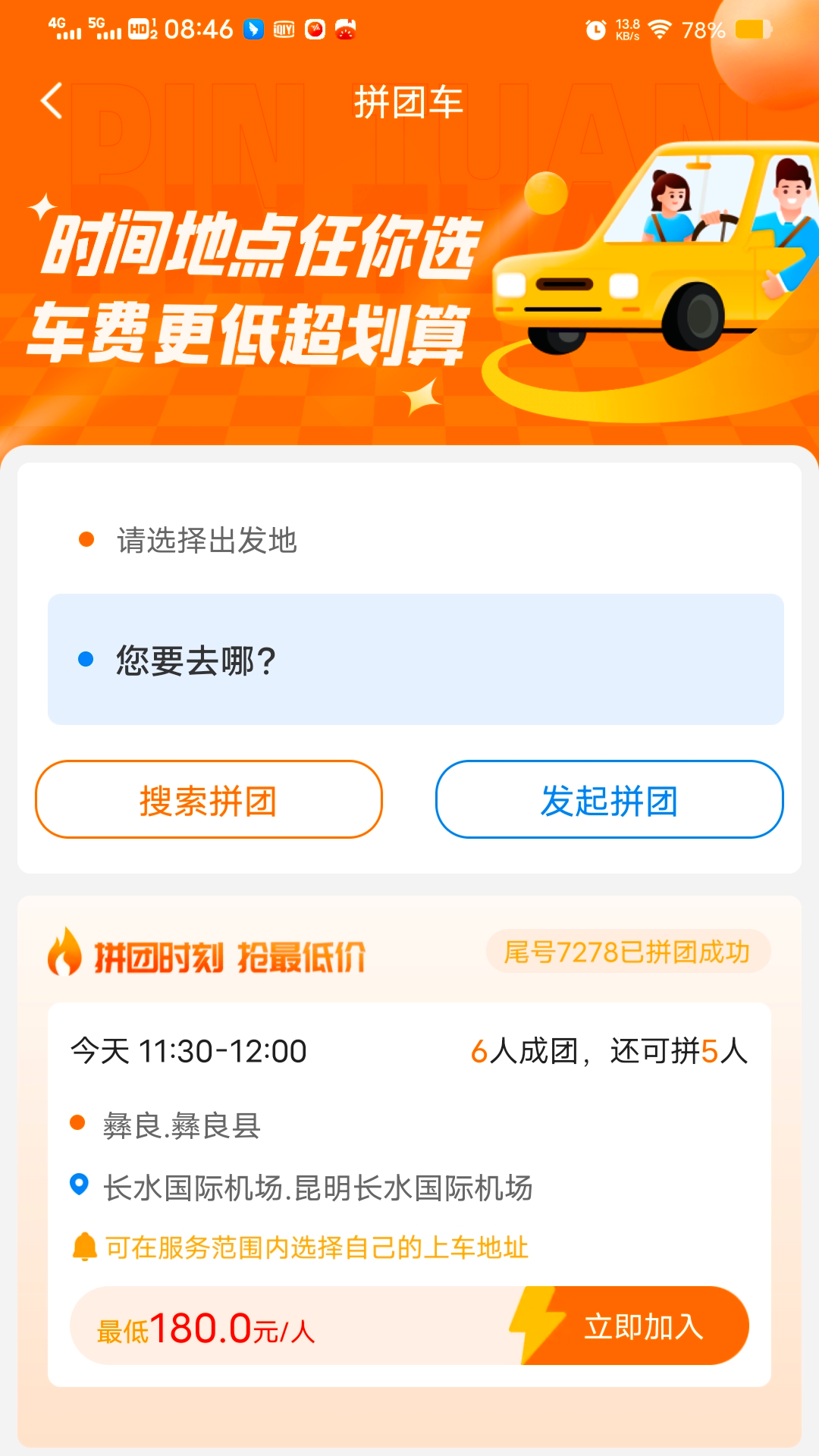Tap the lightning bolt icon on 立即加入
819x1456 pixels.
[x=535, y=1326]
